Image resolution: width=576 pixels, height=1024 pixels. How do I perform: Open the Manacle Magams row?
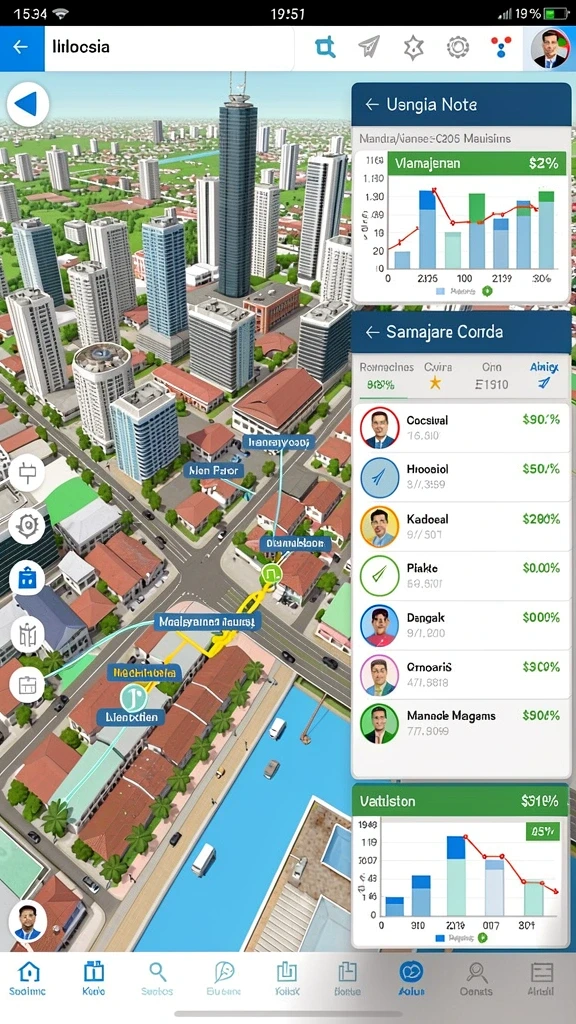click(x=461, y=724)
